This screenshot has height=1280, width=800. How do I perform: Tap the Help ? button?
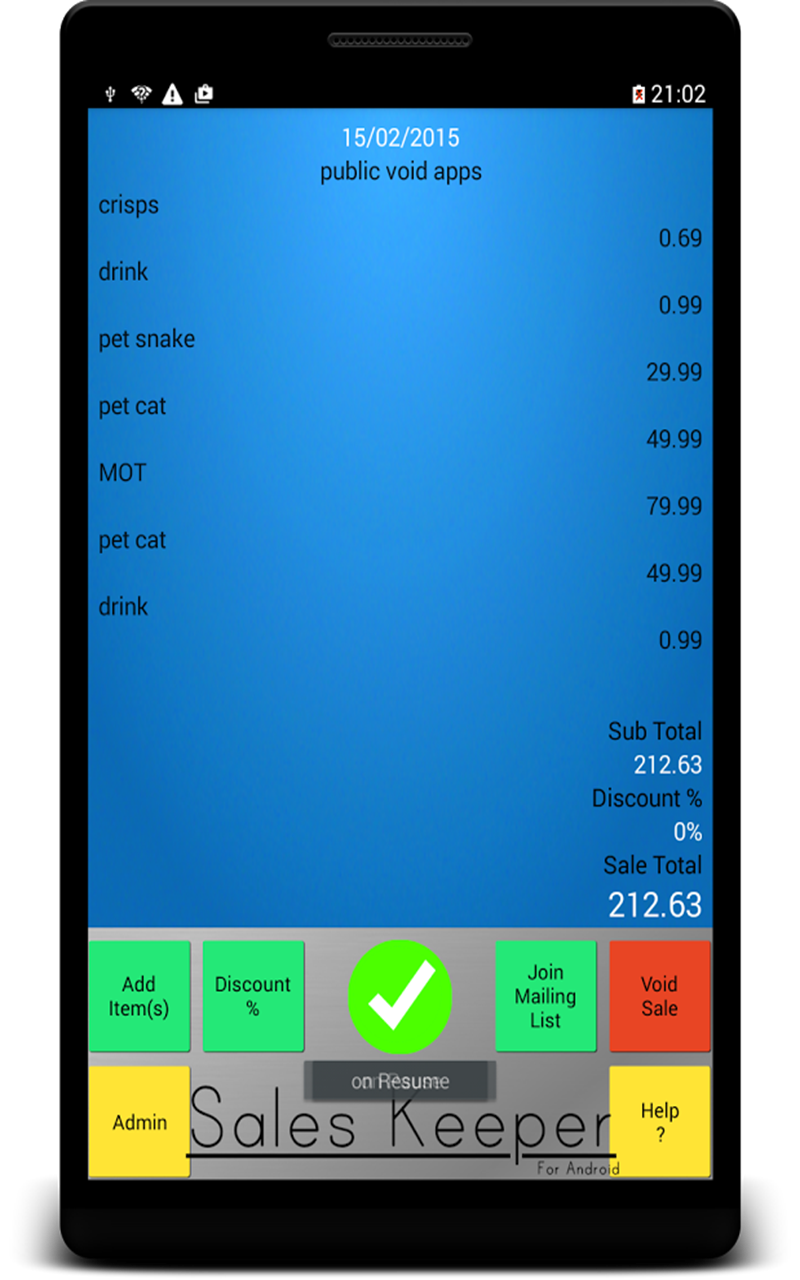coord(660,1122)
